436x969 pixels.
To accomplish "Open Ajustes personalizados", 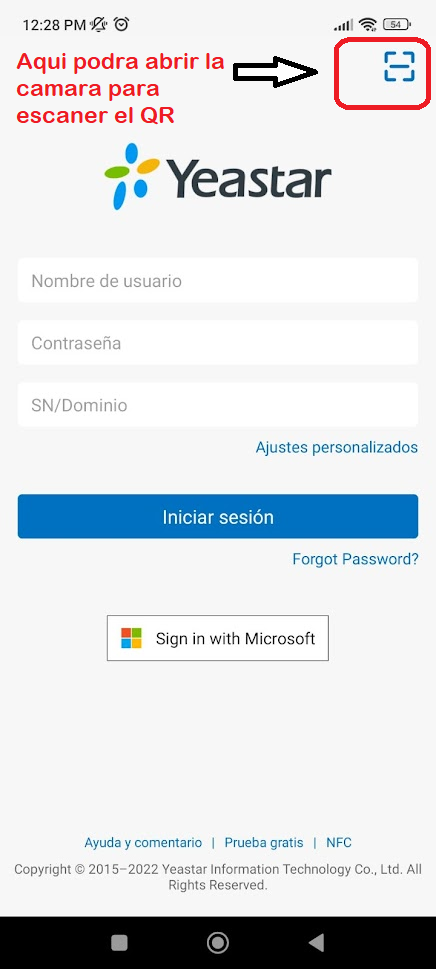I will [337, 447].
